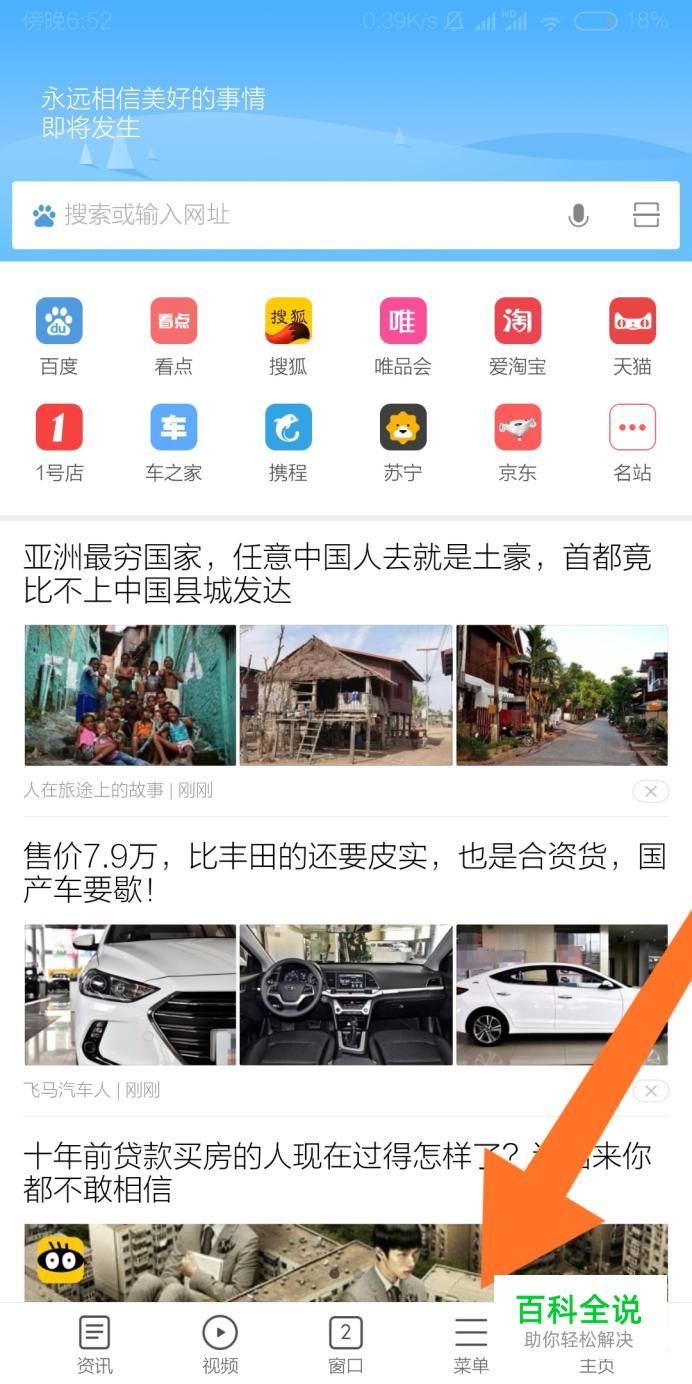Dismiss the 人在旅途上的故事 article
Screen dimensions: 692x1384
click(650, 792)
